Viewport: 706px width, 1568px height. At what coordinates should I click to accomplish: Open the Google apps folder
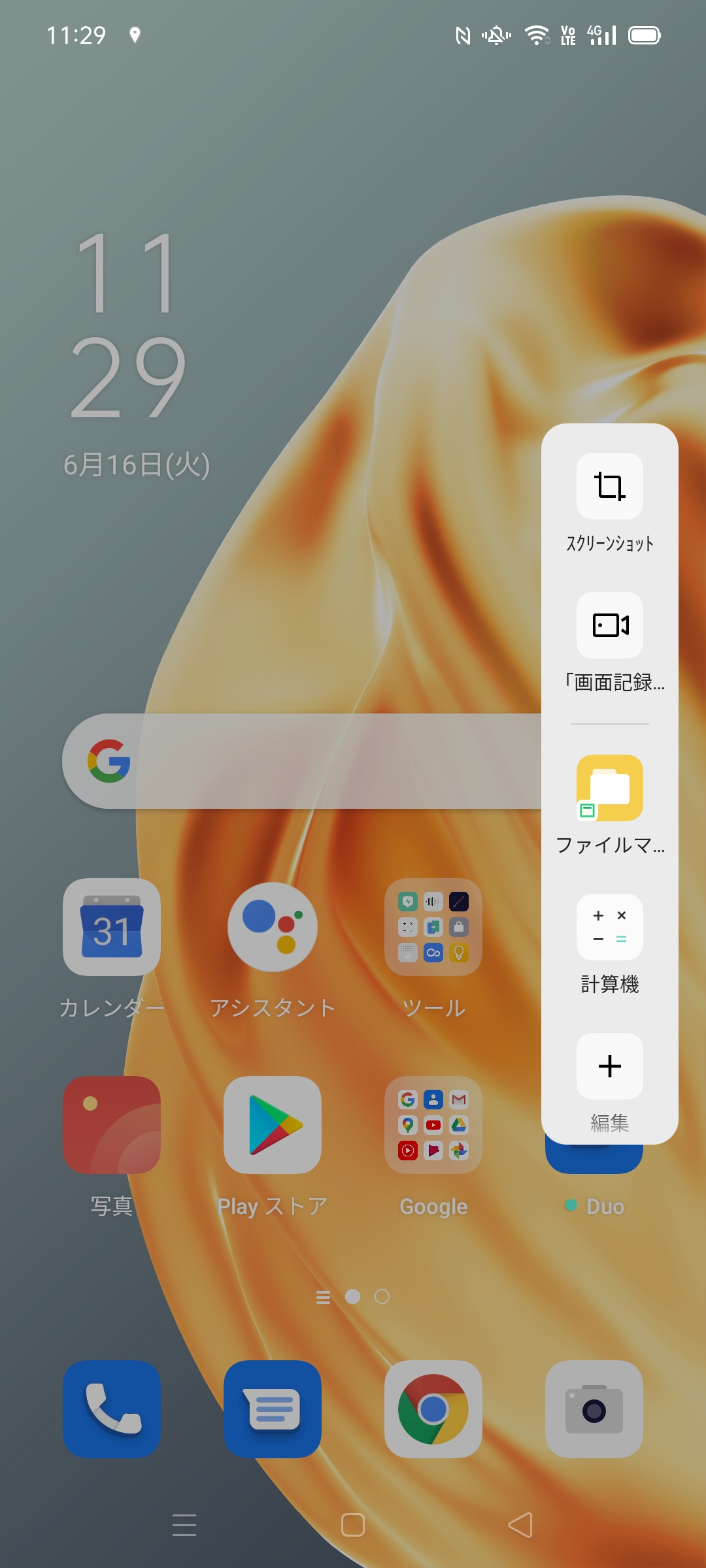click(x=433, y=1125)
